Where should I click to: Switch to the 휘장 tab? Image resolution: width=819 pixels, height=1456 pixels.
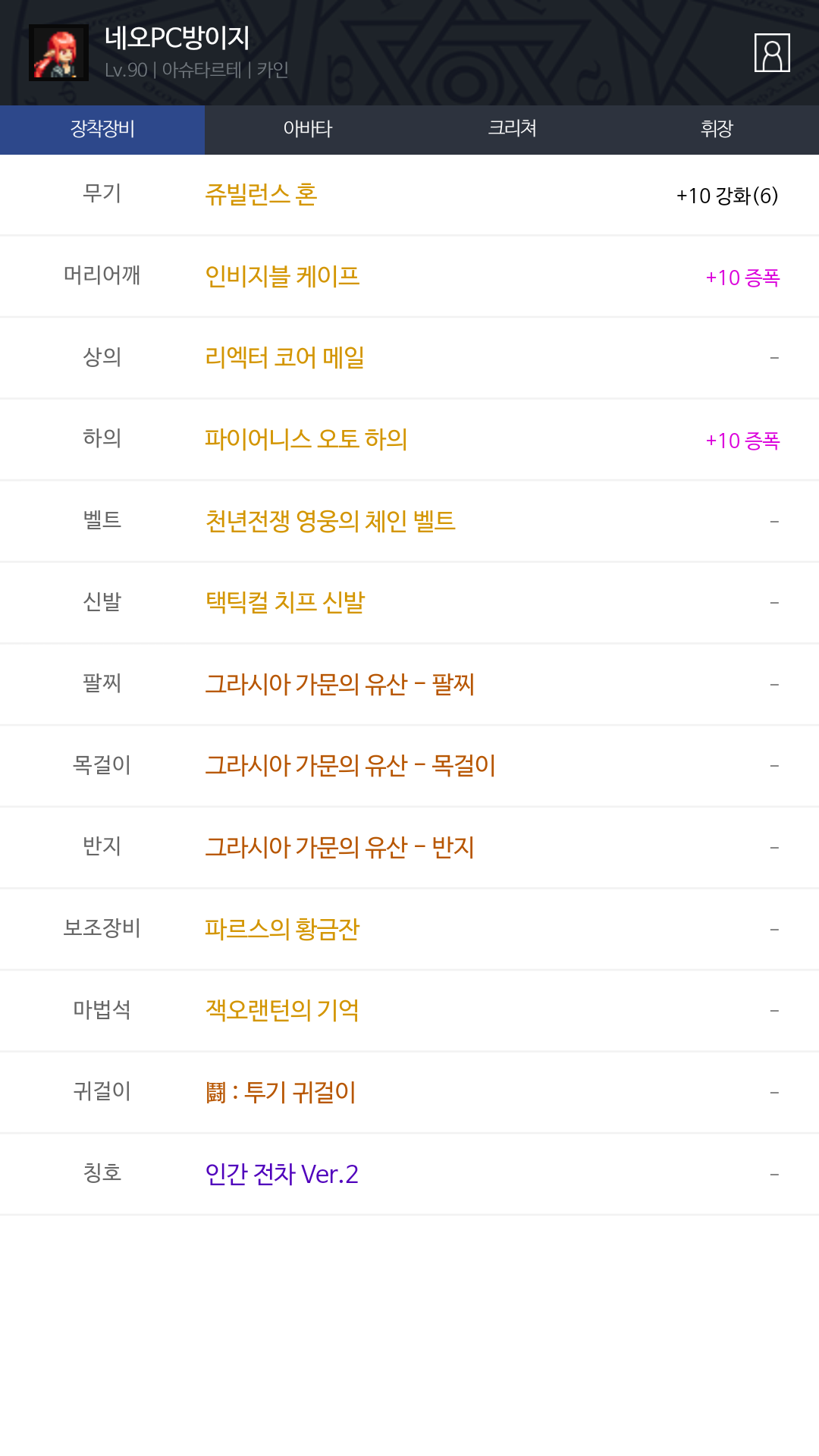pos(717,130)
